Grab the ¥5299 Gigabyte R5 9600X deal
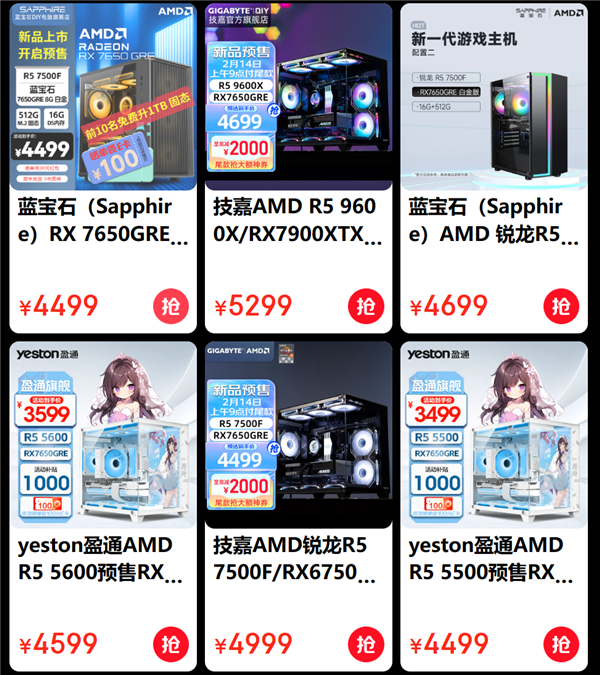Viewport: 600px width, 675px height. [x=365, y=305]
